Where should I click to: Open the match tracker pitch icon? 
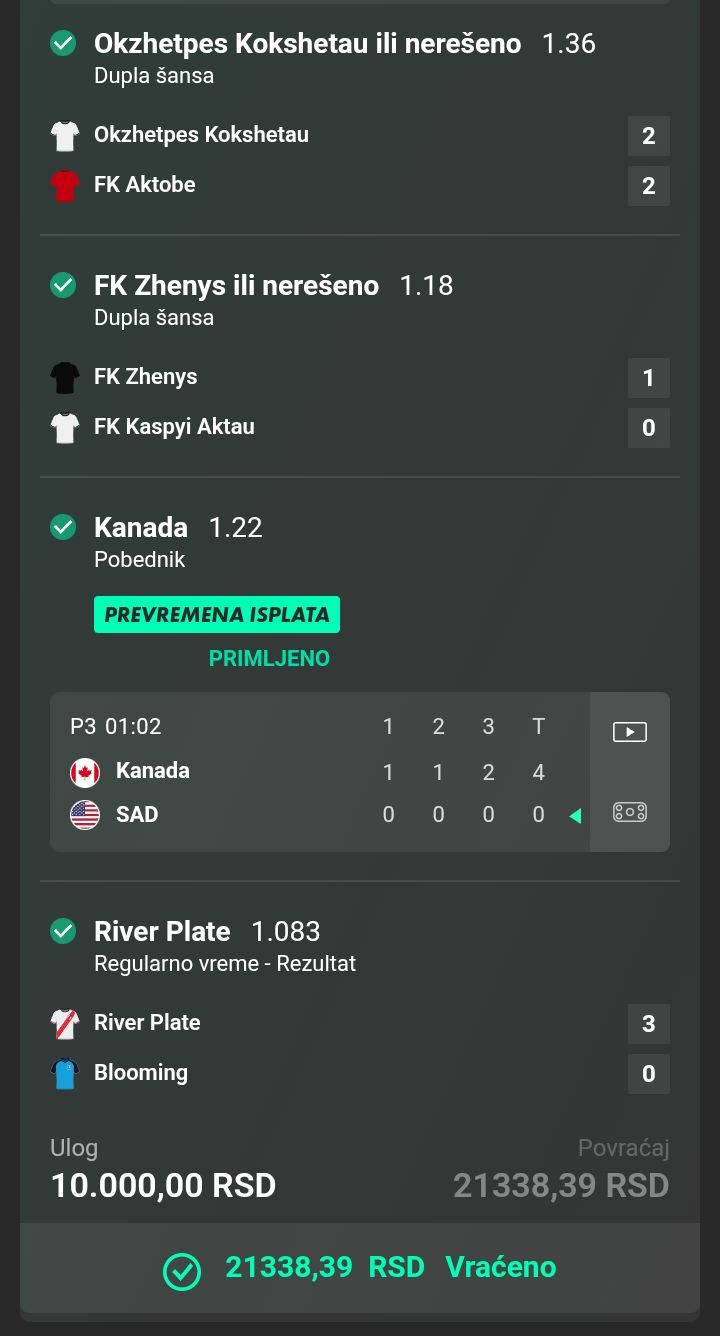[x=629, y=812]
